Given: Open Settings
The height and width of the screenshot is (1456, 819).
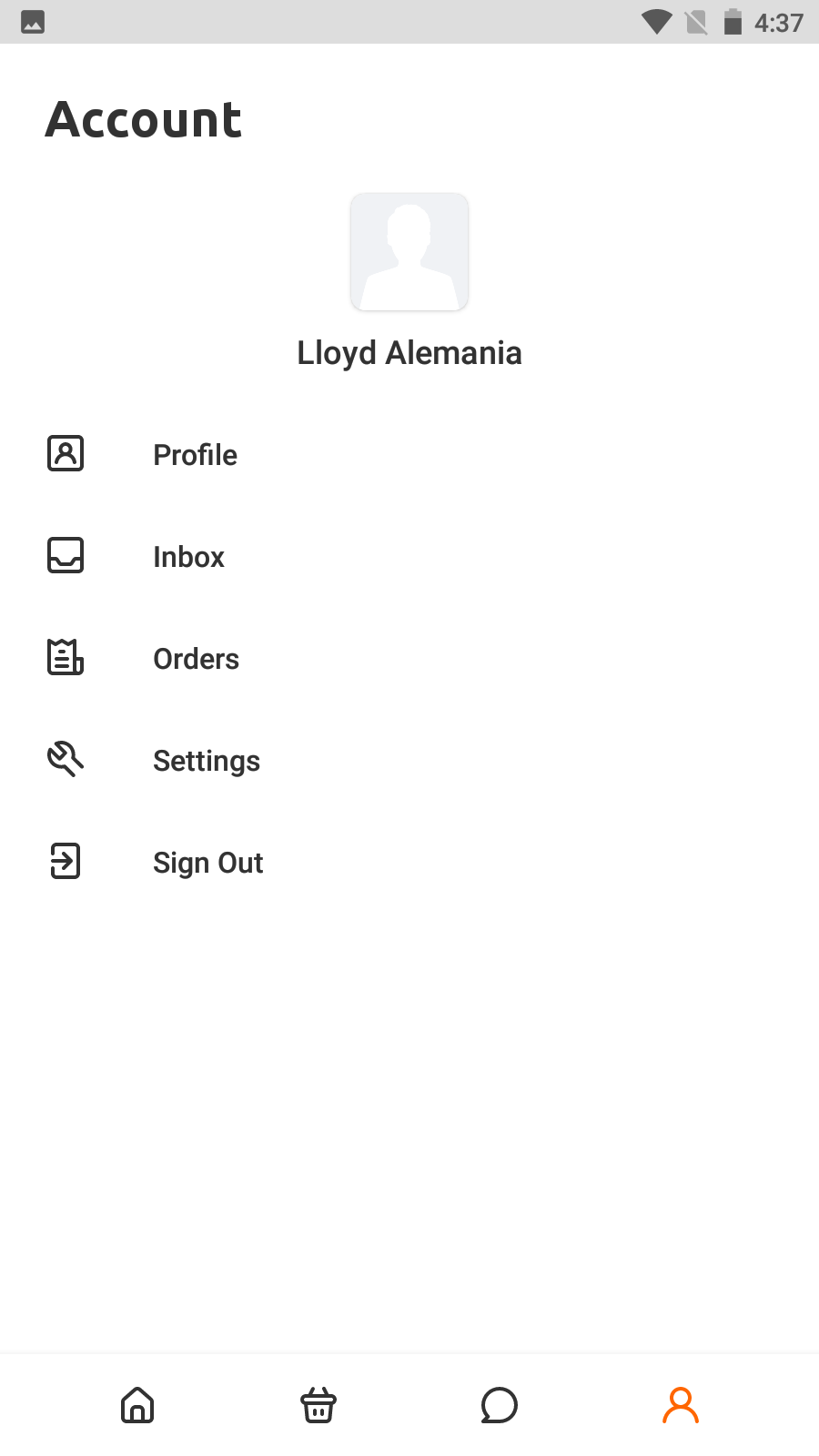Looking at the screenshot, I should pos(206,760).
